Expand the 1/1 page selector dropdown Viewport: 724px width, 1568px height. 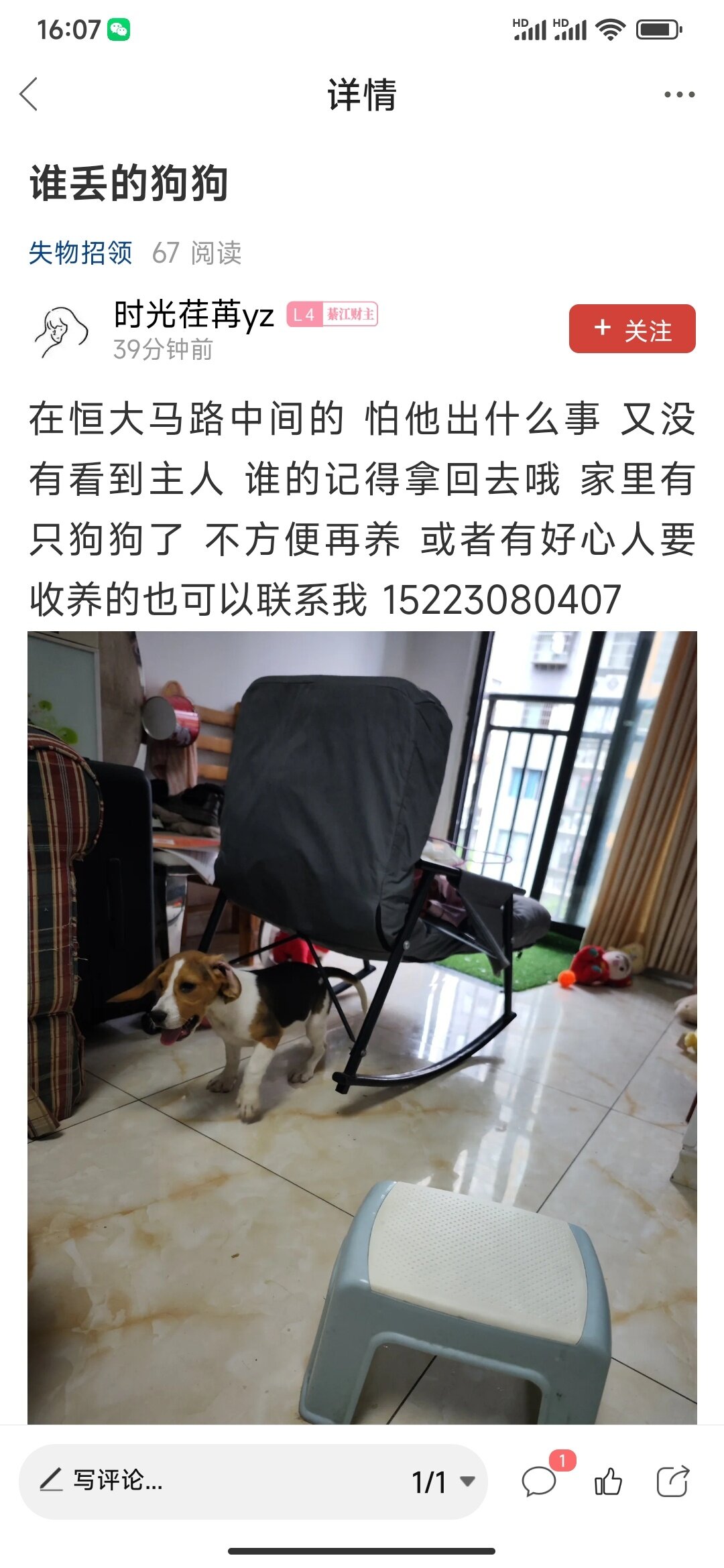(x=443, y=1482)
